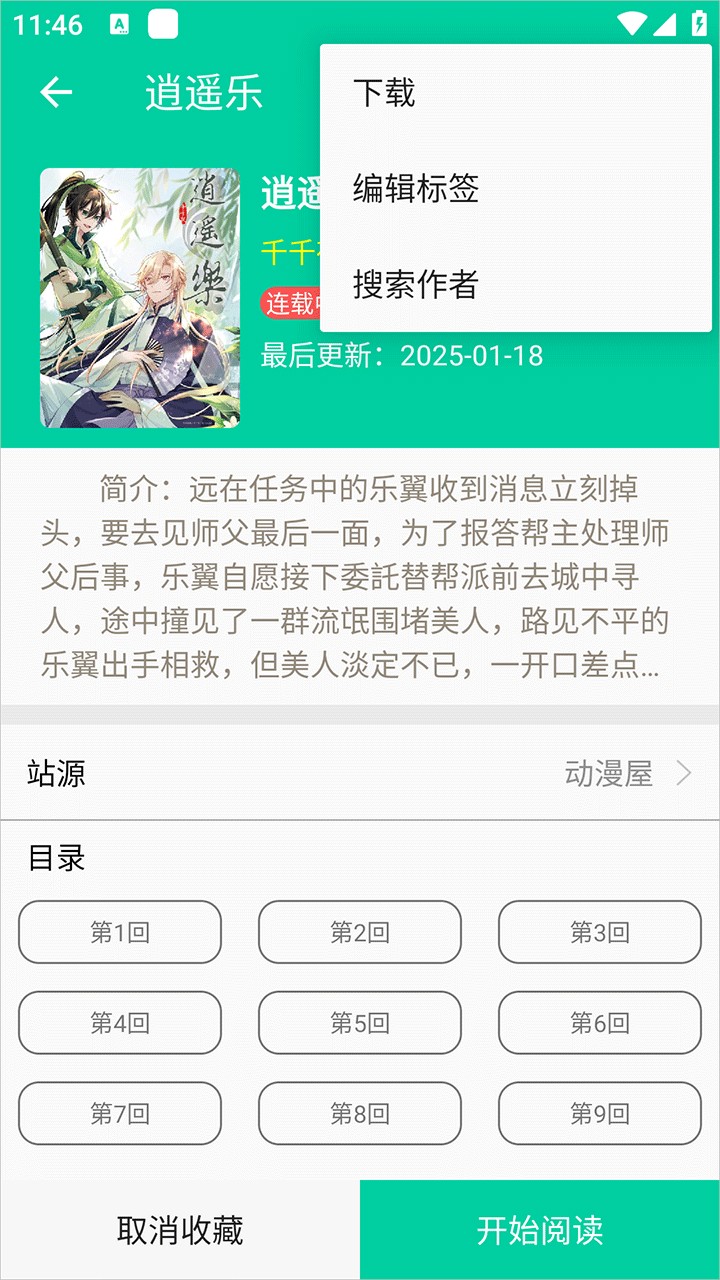
Task: Open chapter 第7回
Action: pos(120,1113)
